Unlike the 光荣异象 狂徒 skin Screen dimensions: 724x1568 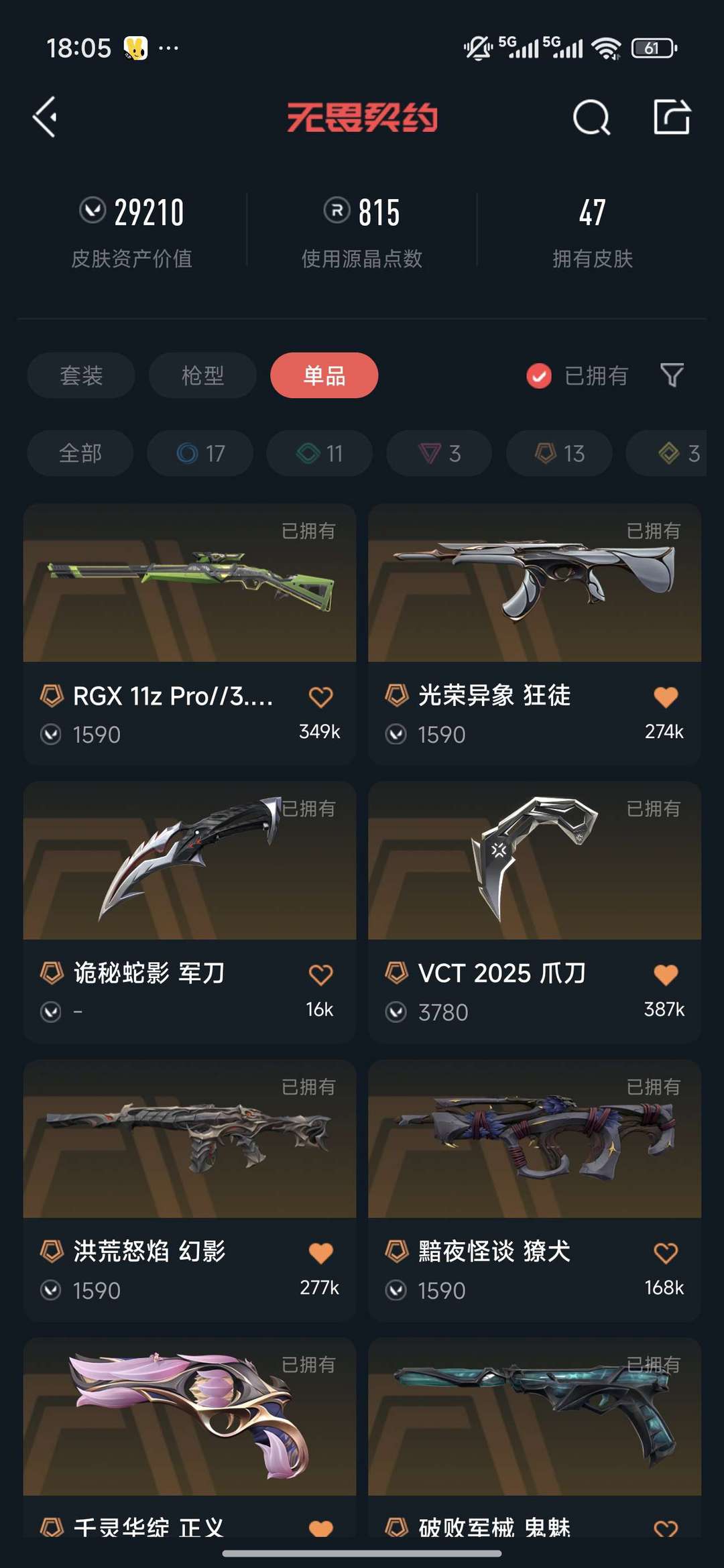point(666,697)
